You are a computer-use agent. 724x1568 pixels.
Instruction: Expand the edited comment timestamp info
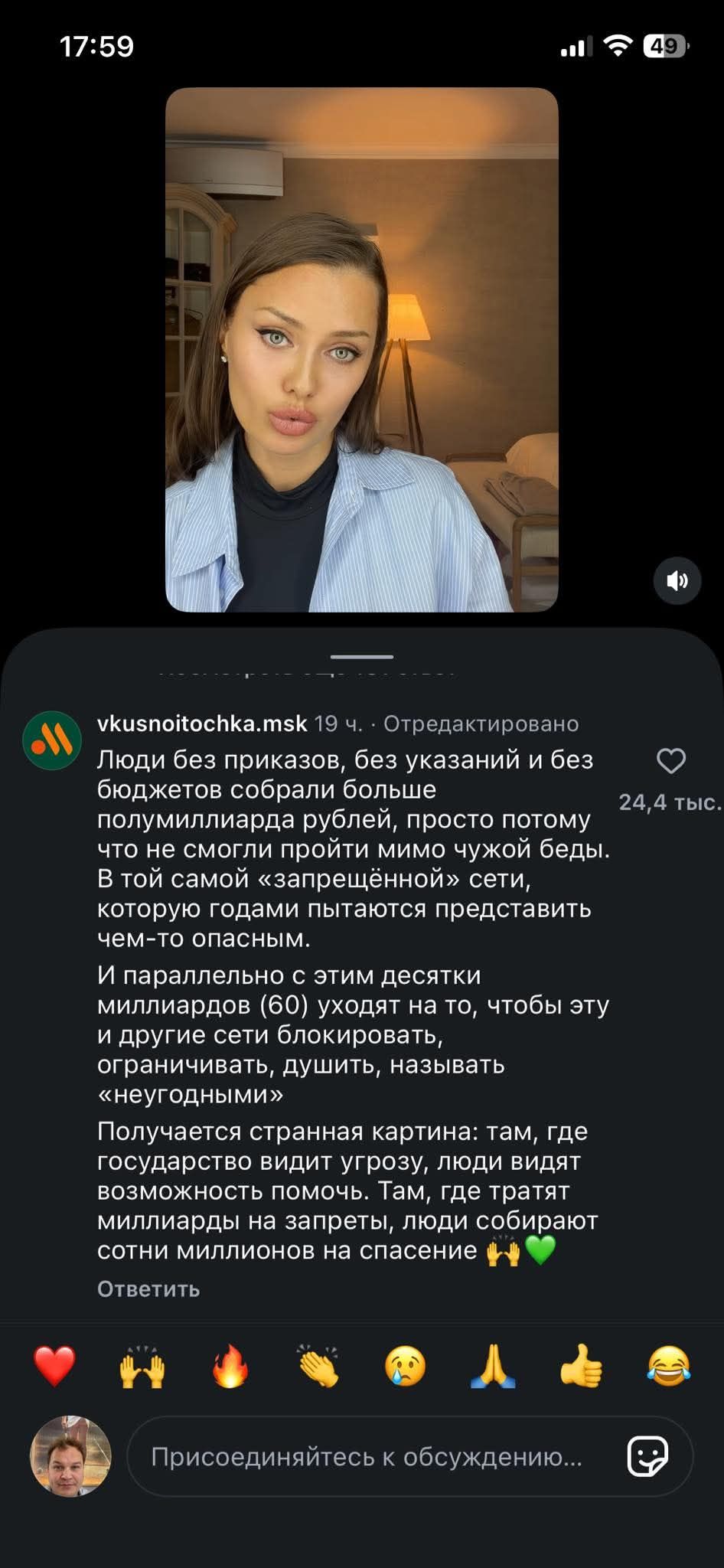[481, 723]
